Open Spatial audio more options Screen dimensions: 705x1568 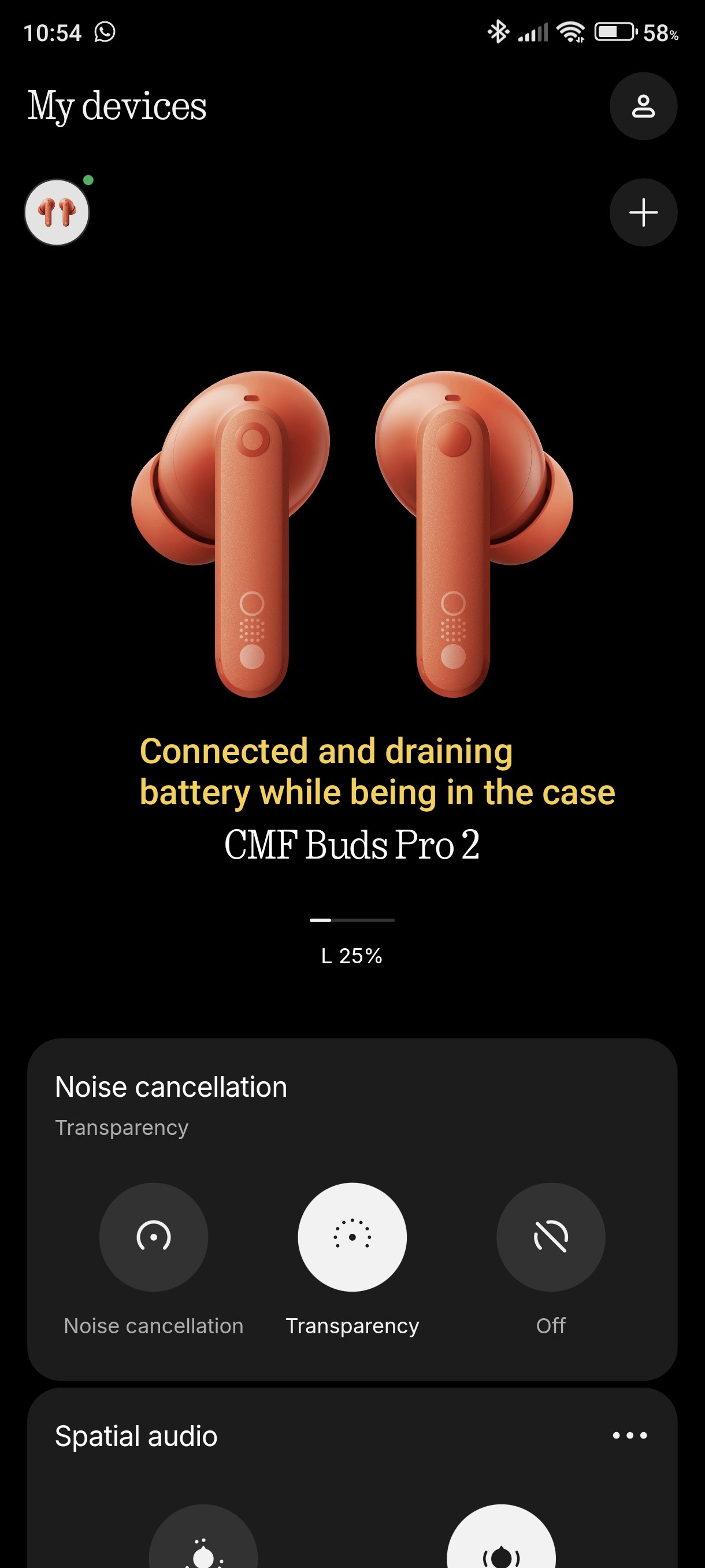pos(629,1435)
